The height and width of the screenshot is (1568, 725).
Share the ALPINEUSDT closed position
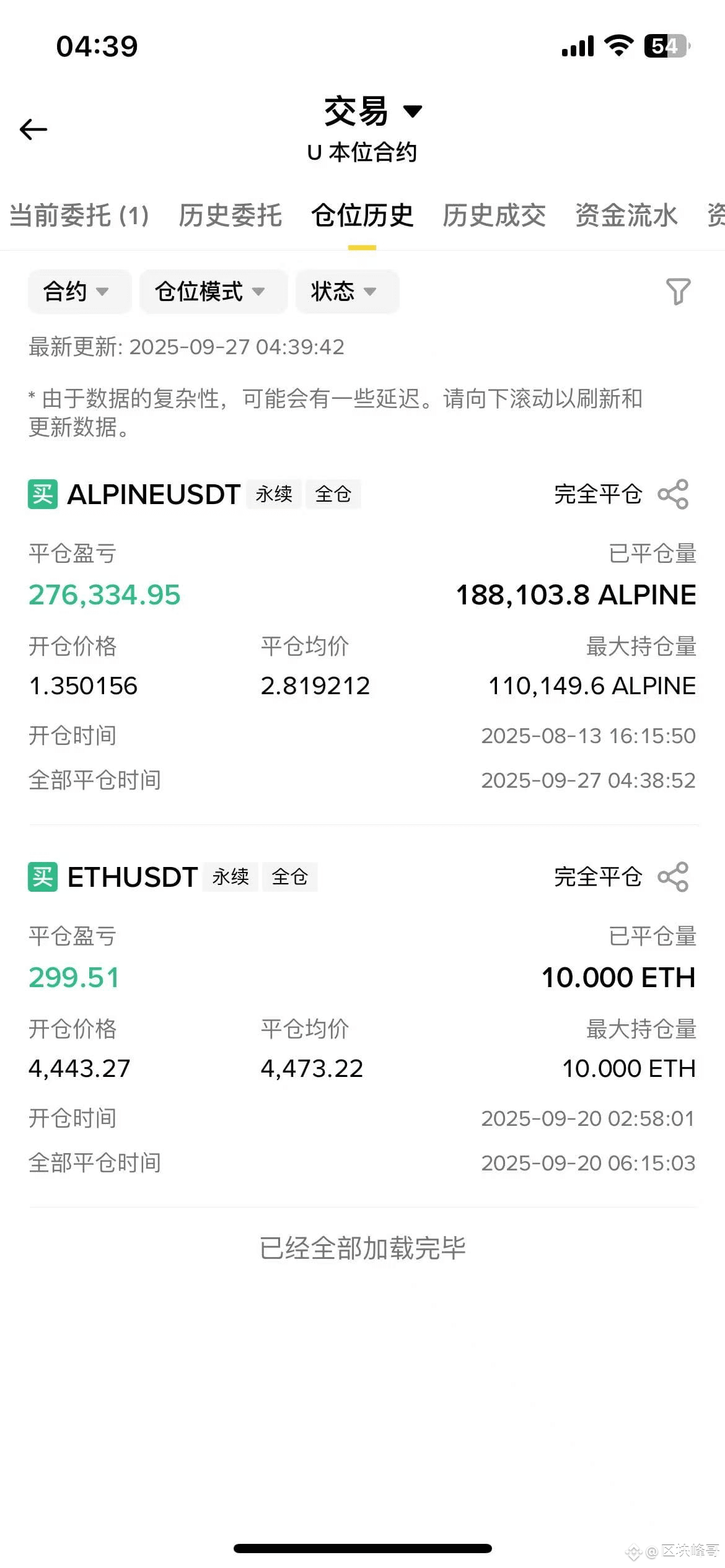point(673,494)
